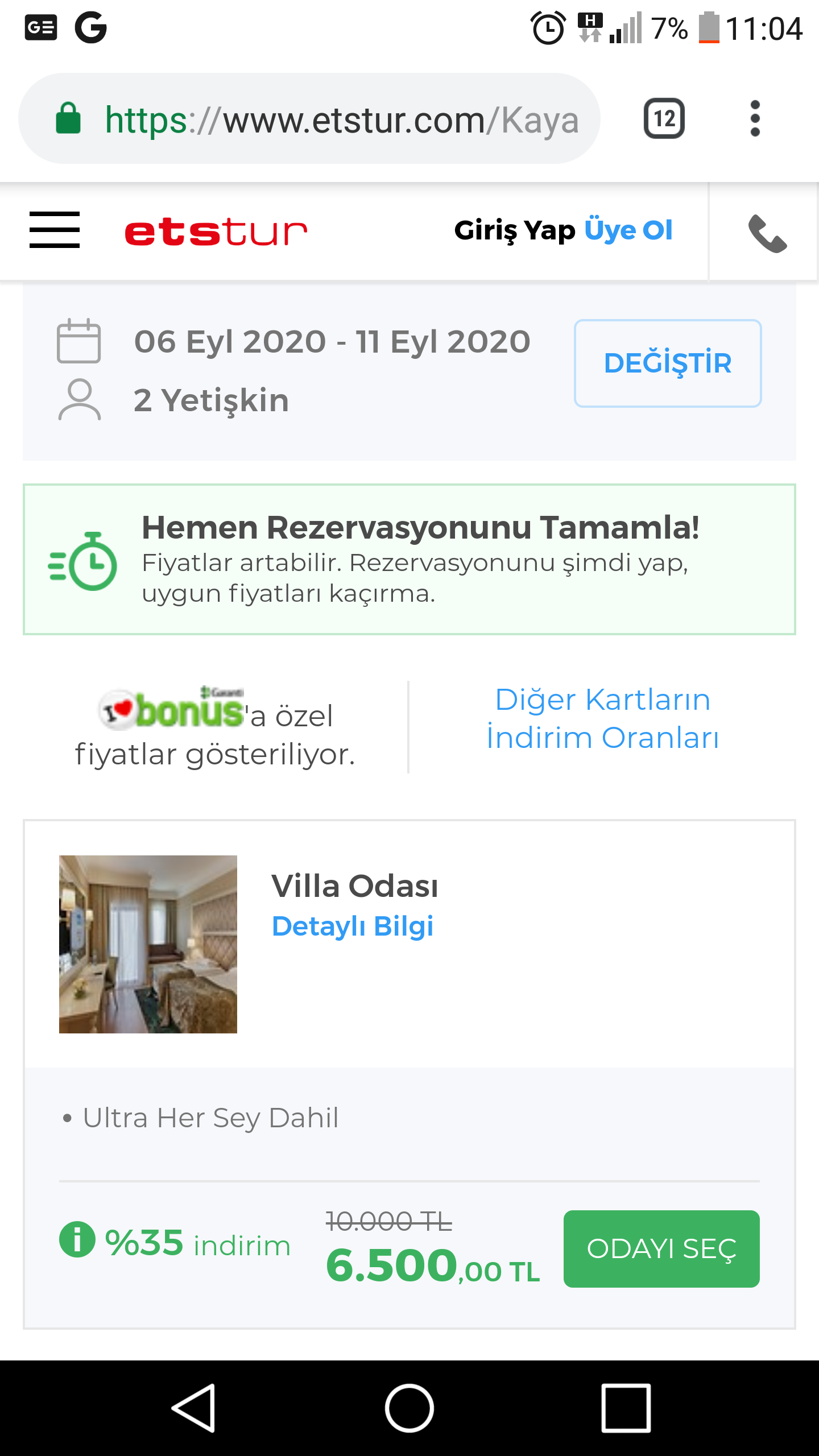The image size is (819, 1456).
Task: Open Detaylı Bilgi for Villa Odası
Action: (353, 926)
